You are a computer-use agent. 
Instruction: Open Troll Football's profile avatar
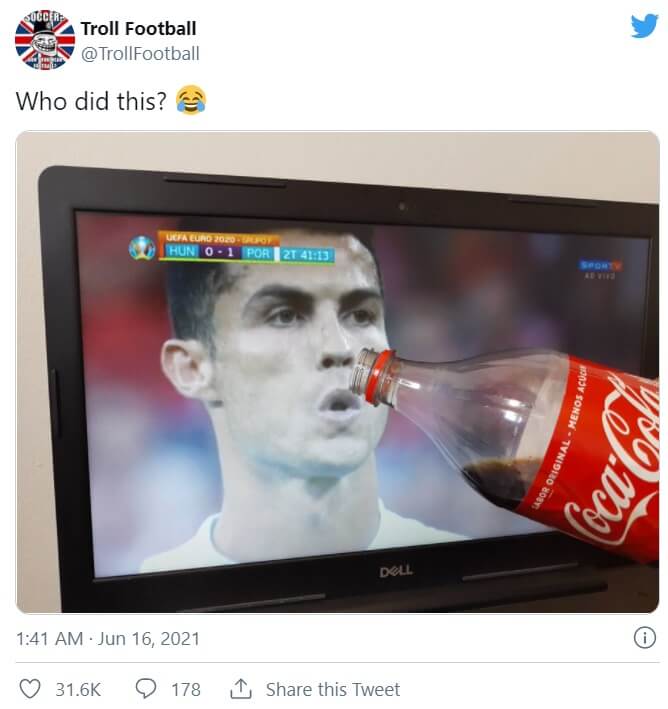pyautogui.click(x=45, y=39)
